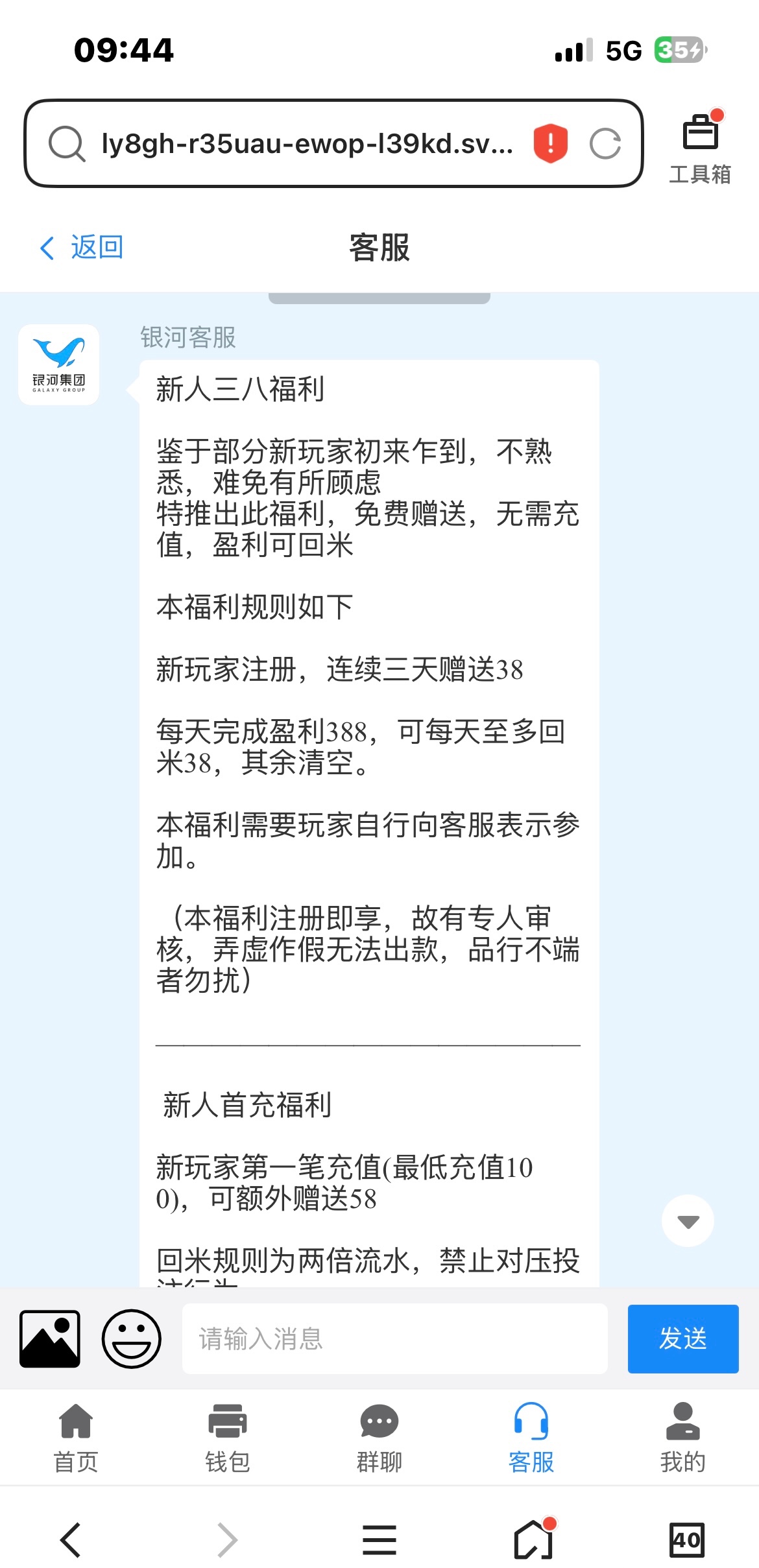759x1568 pixels.
Task: Navigate back in the browser
Action: [70, 1539]
